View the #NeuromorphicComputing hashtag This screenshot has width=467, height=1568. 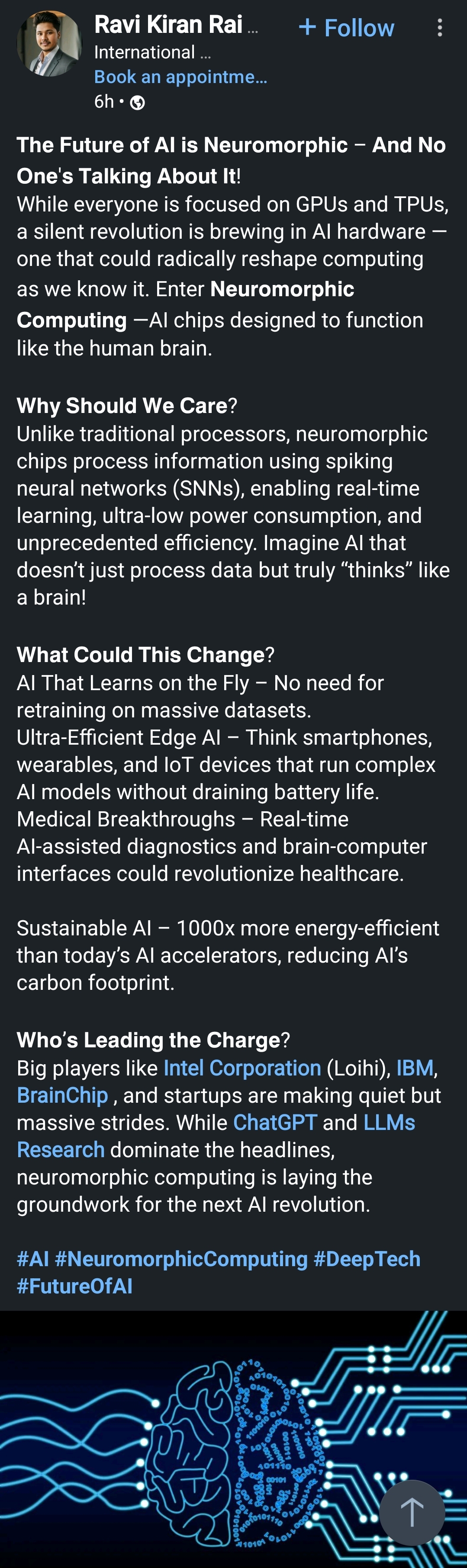pos(181,1258)
